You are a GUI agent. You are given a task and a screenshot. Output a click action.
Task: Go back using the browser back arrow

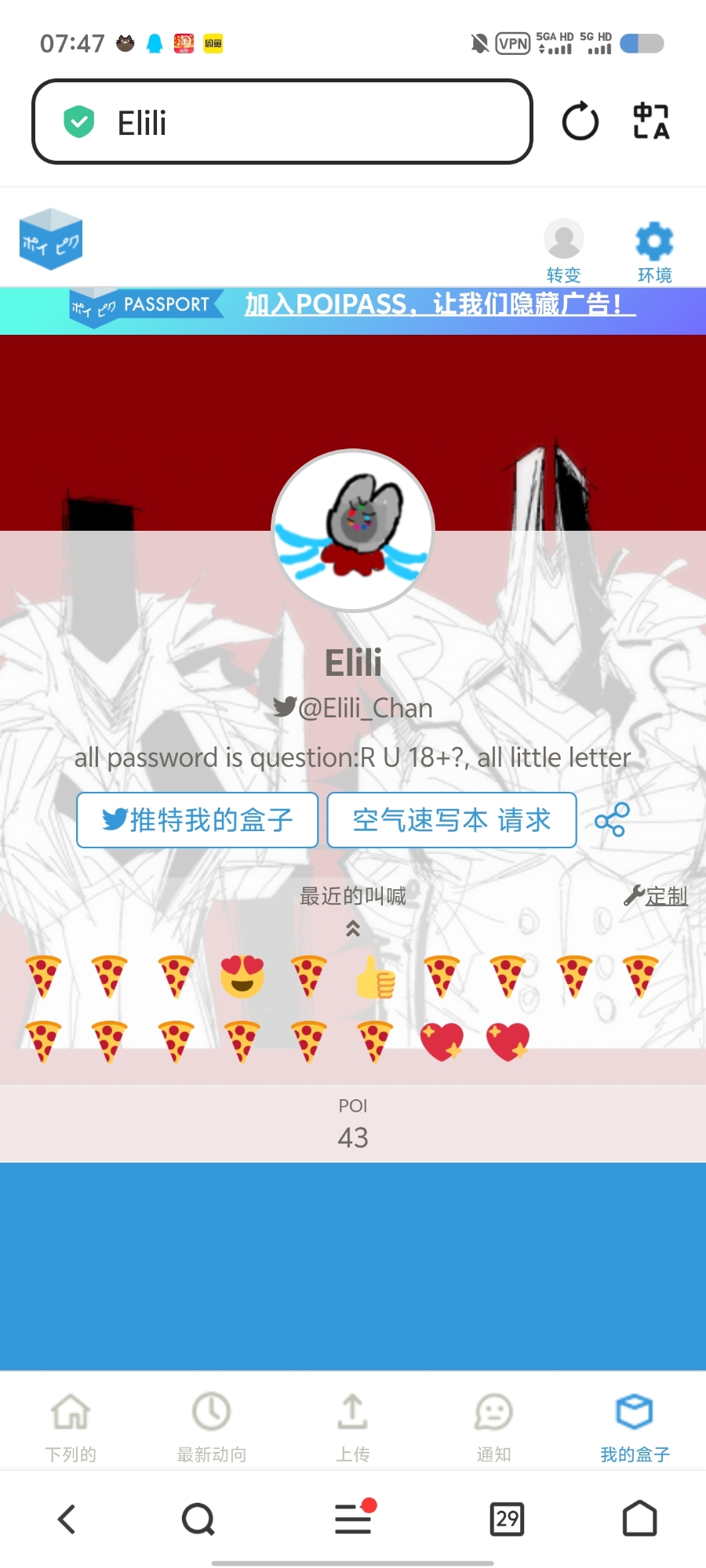pyautogui.click(x=67, y=1519)
